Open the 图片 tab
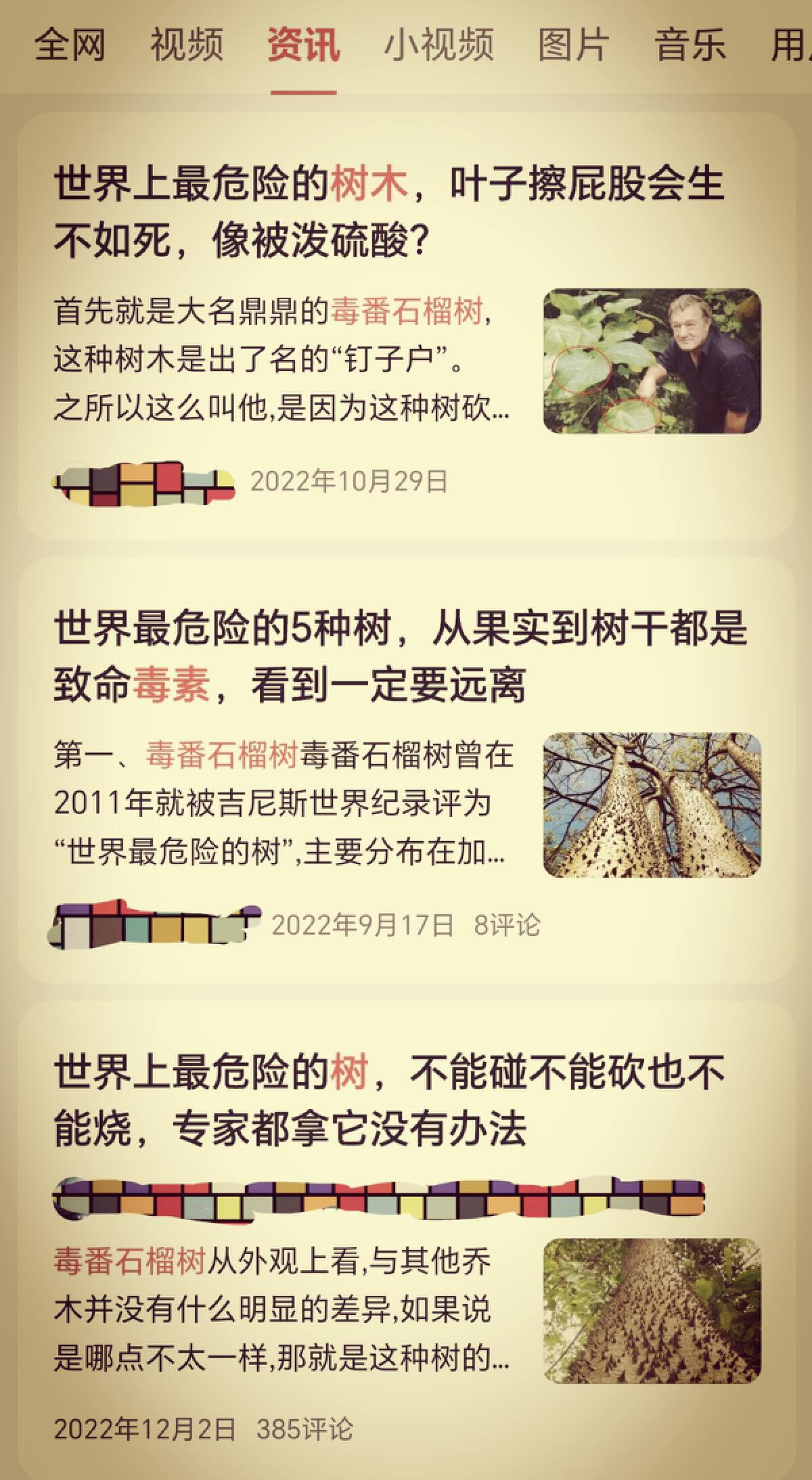Image resolution: width=812 pixels, height=1480 pixels. pos(570,46)
